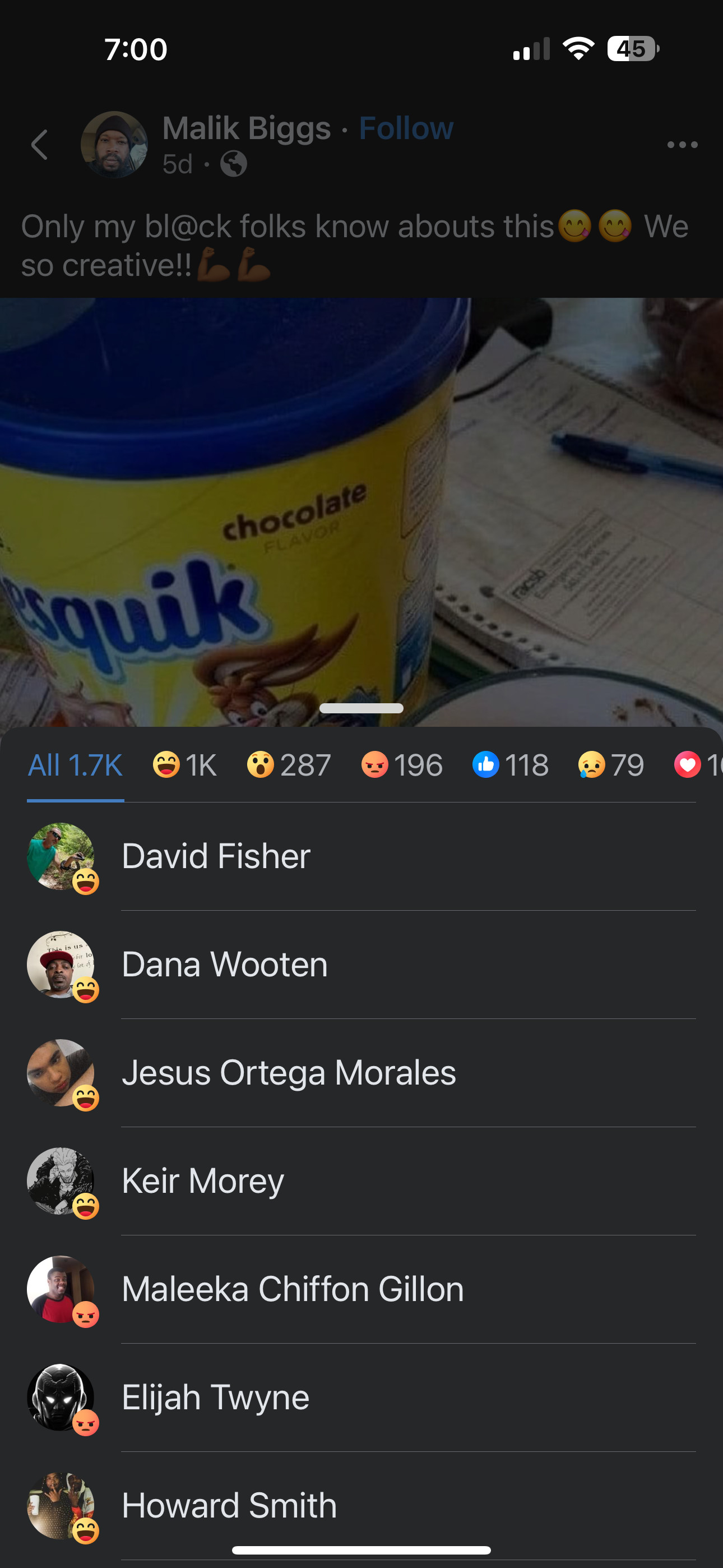Screen dimensions: 723x1568
Task: Select the All 1.7K reactions tab
Action: click(76, 765)
